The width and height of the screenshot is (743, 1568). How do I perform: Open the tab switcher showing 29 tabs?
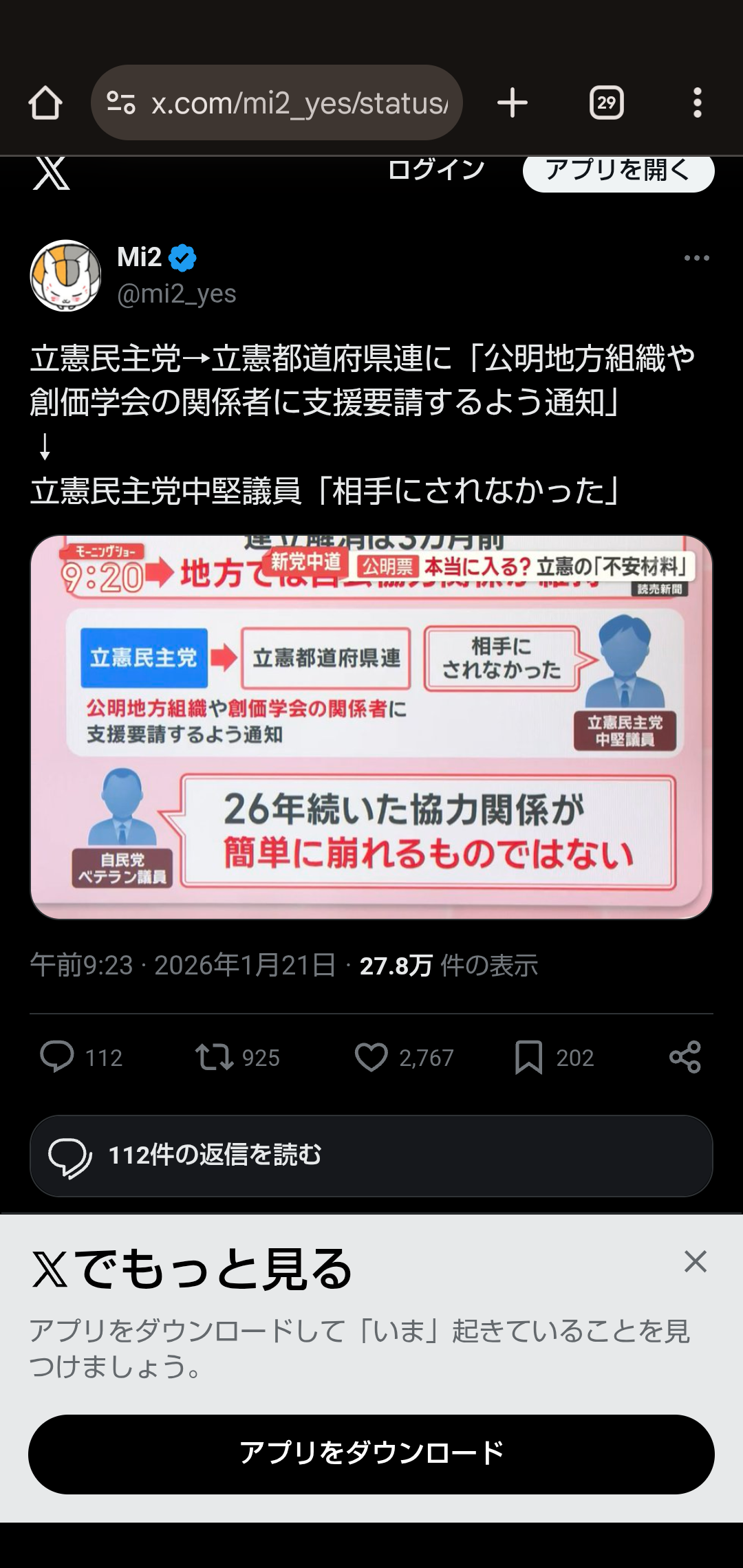pyautogui.click(x=606, y=103)
